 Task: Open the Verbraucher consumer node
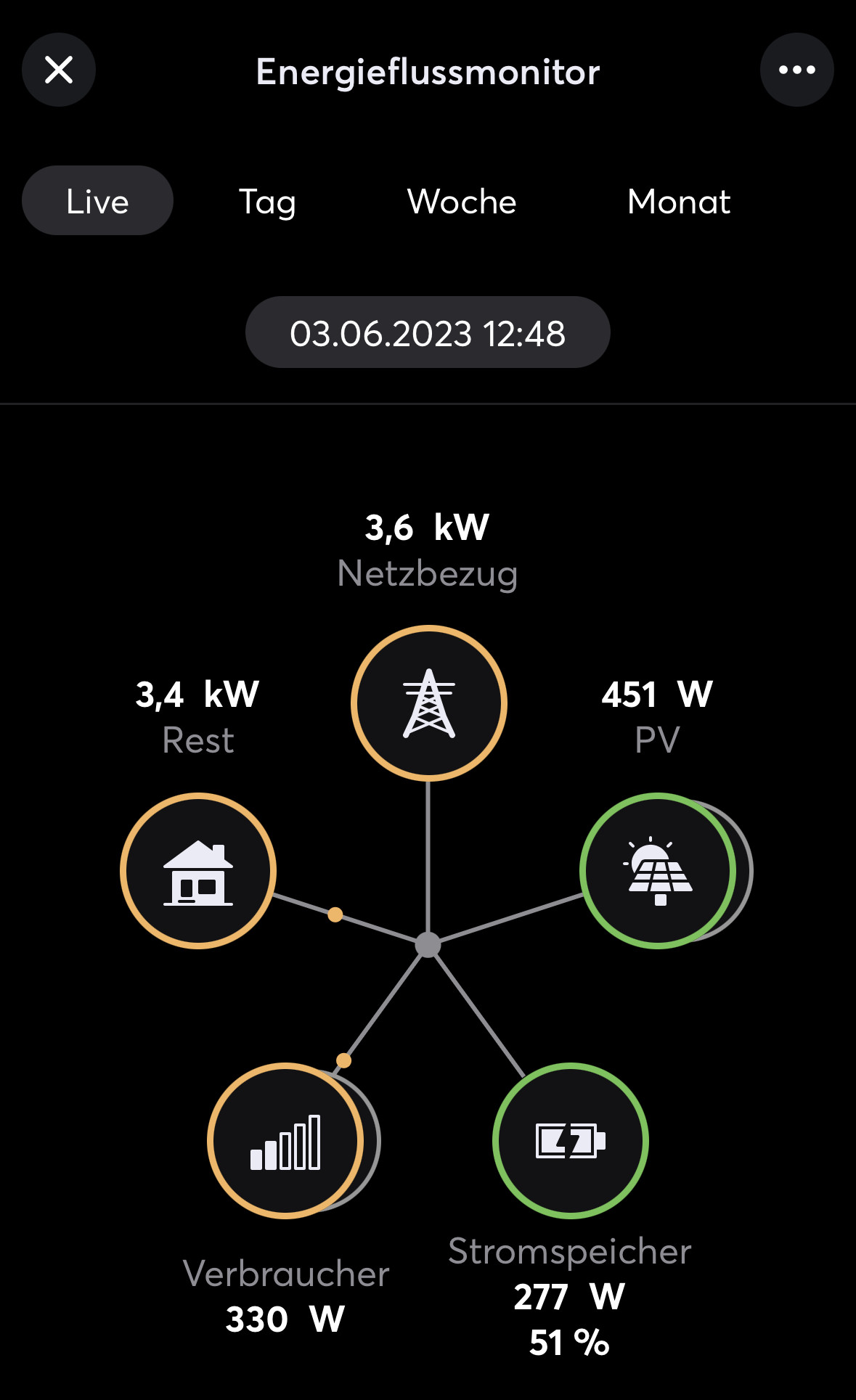point(286,1140)
